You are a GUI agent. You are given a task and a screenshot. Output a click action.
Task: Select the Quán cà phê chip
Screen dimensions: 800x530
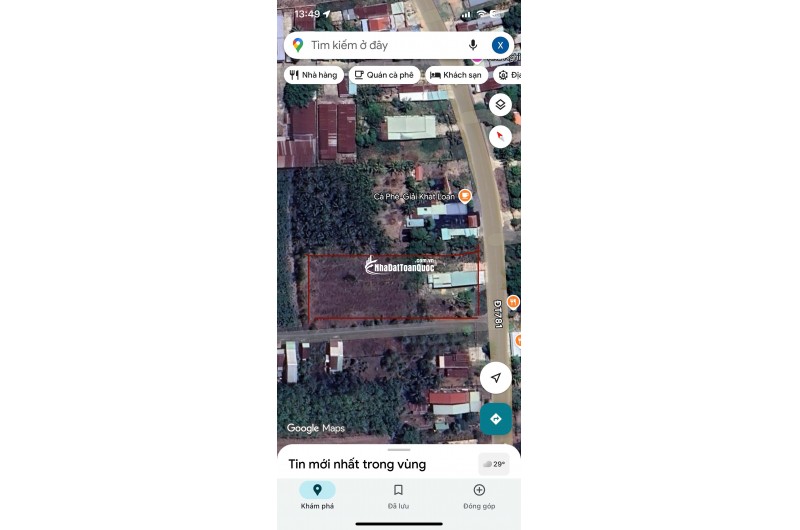(x=384, y=75)
